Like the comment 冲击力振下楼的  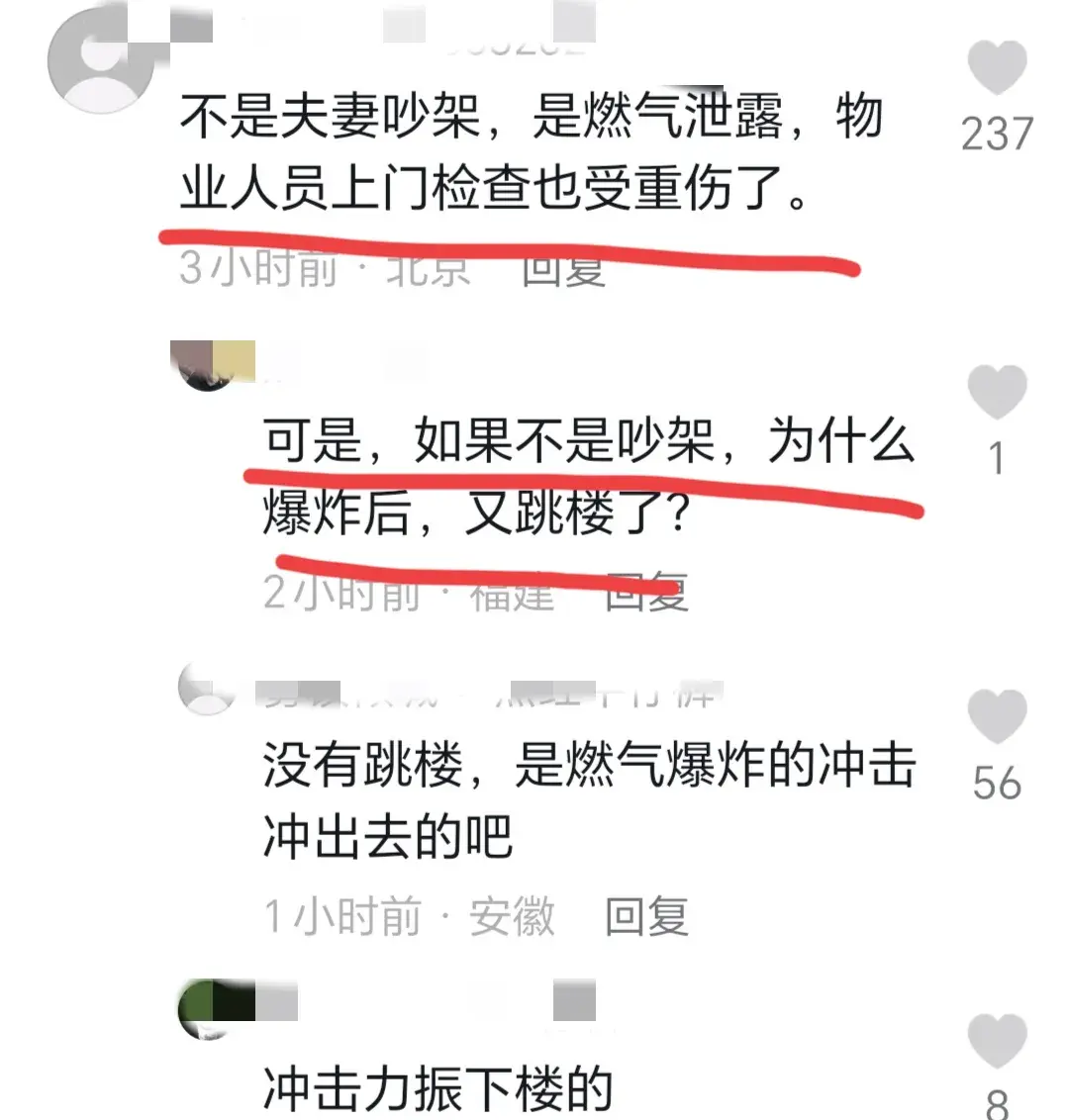(997, 1041)
